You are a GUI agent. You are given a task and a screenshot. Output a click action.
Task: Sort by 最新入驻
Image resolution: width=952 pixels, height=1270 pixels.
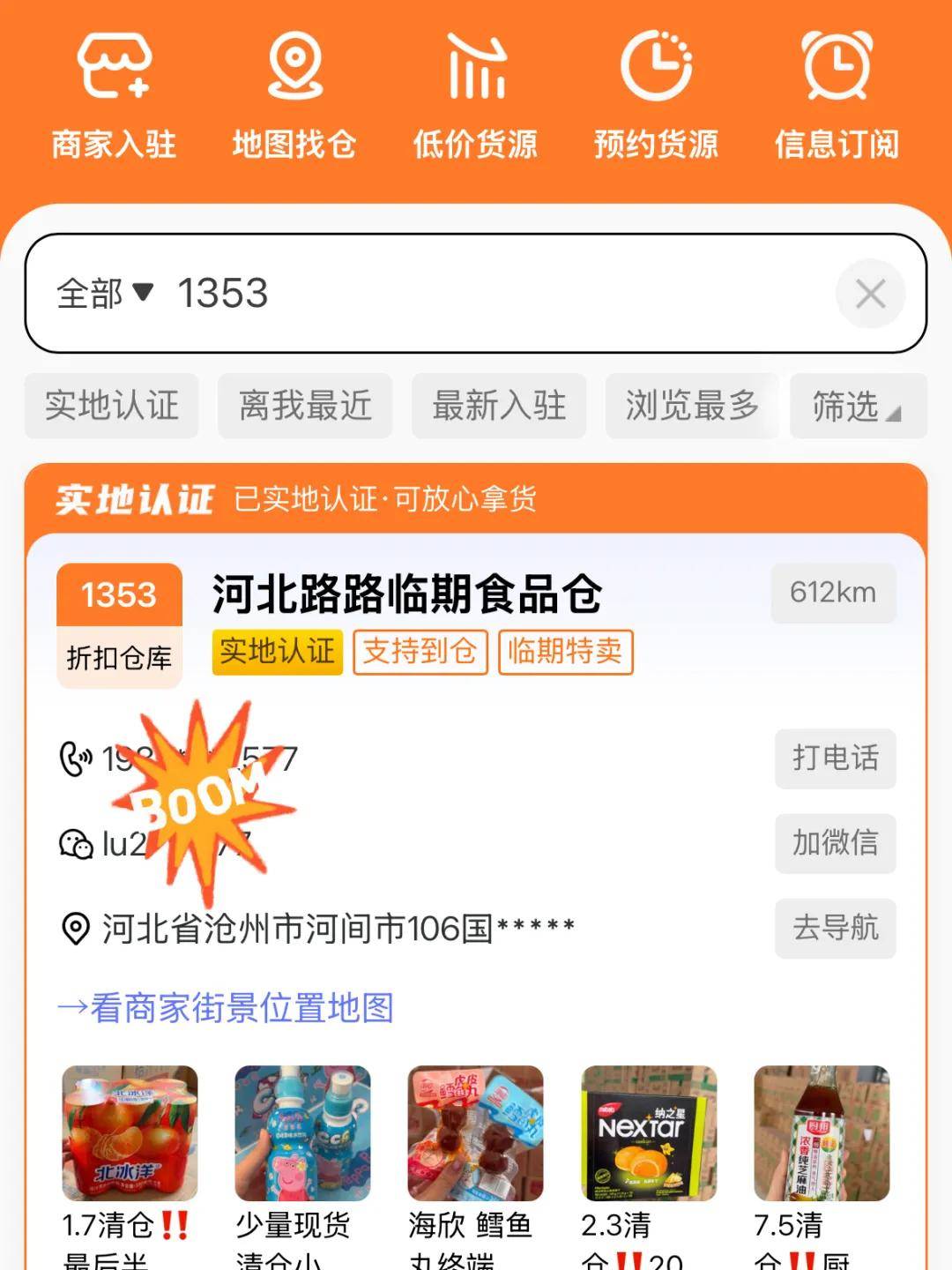click(x=499, y=406)
